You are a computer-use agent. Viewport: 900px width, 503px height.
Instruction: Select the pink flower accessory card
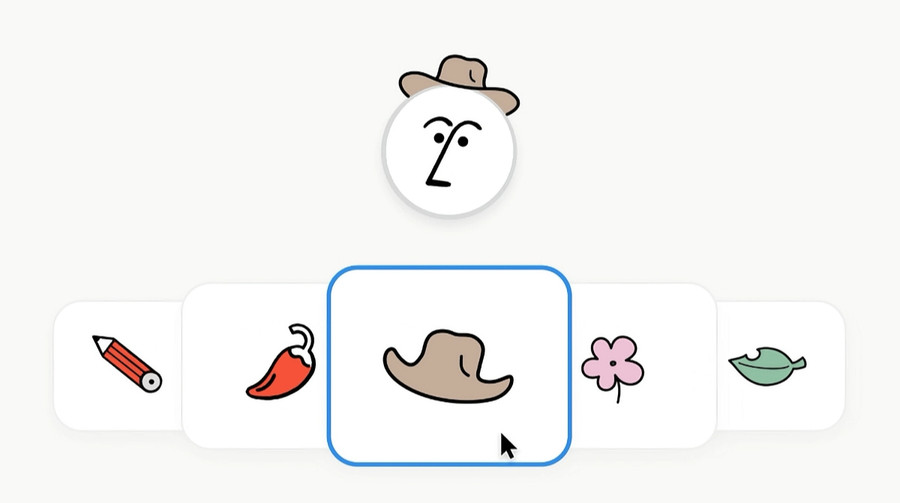coord(613,366)
